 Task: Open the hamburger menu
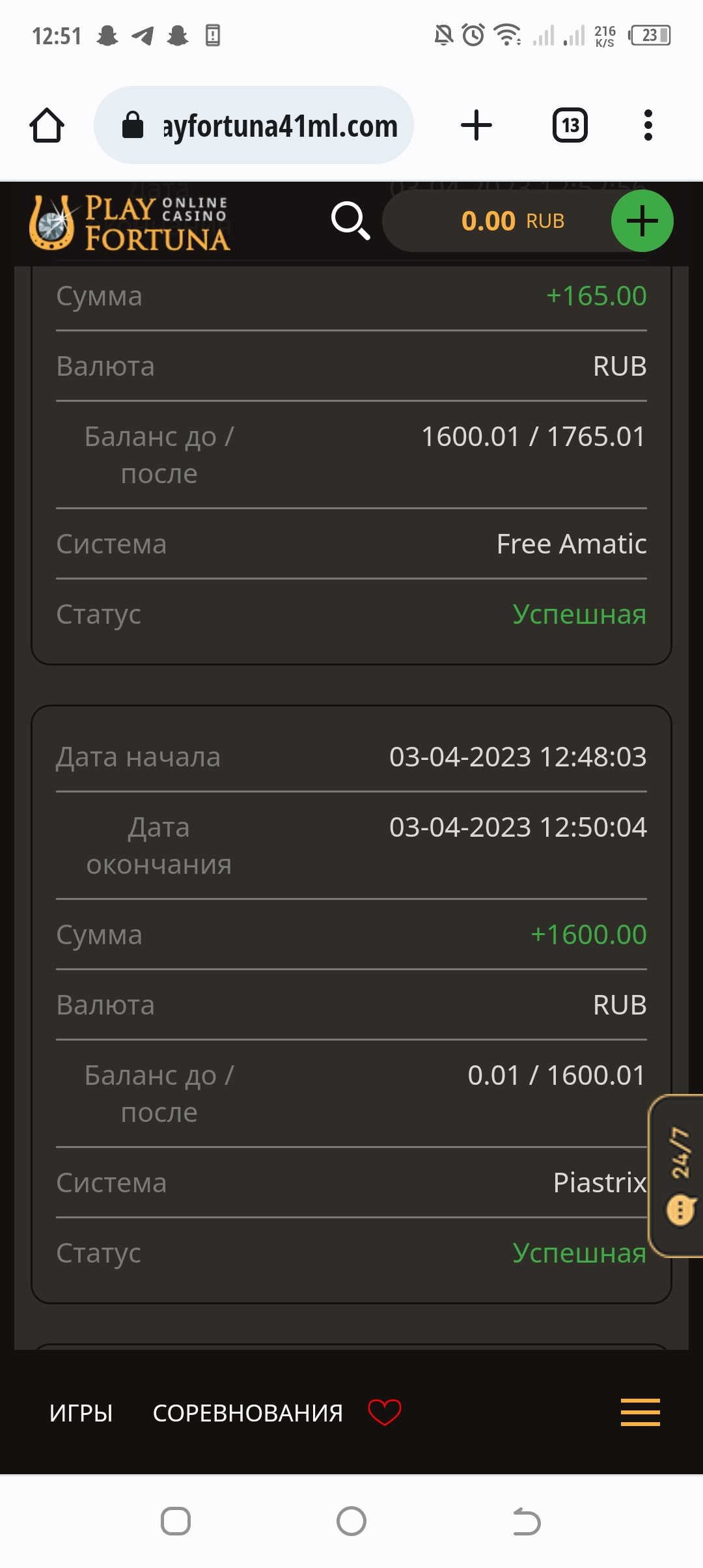point(640,1412)
